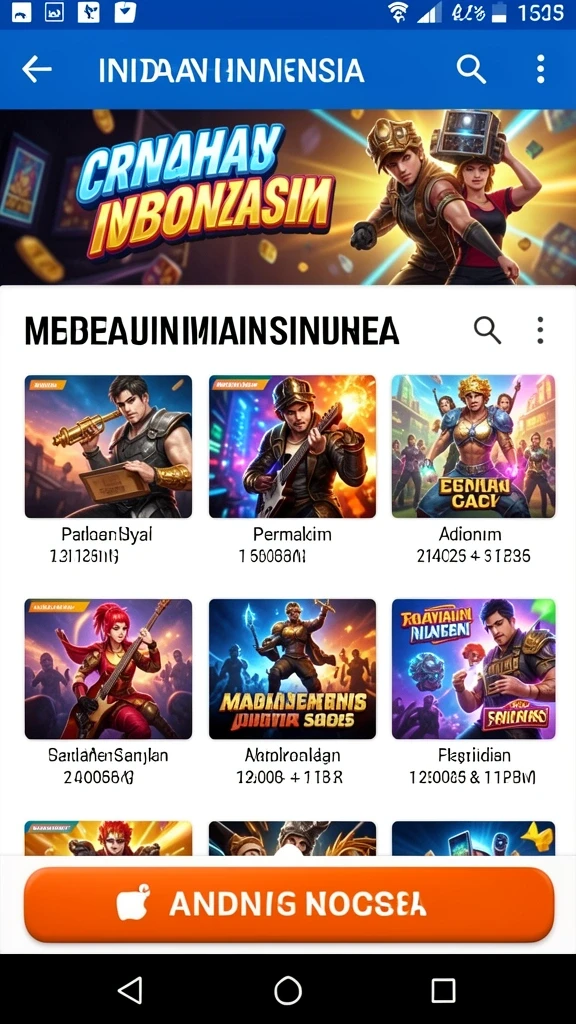The image size is (576, 1024).
Task: Open the top promotional banner
Action: click(288, 197)
